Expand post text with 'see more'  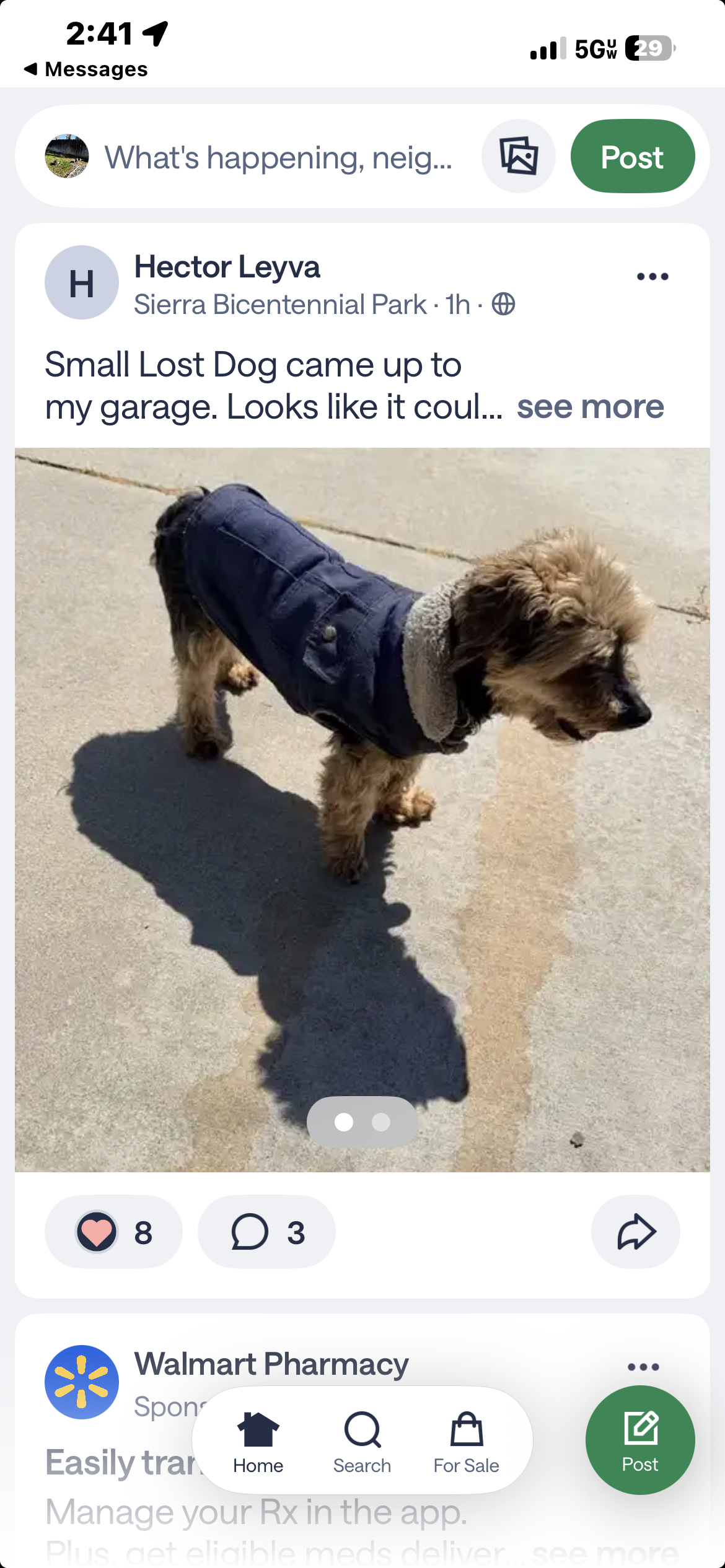point(590,407)
